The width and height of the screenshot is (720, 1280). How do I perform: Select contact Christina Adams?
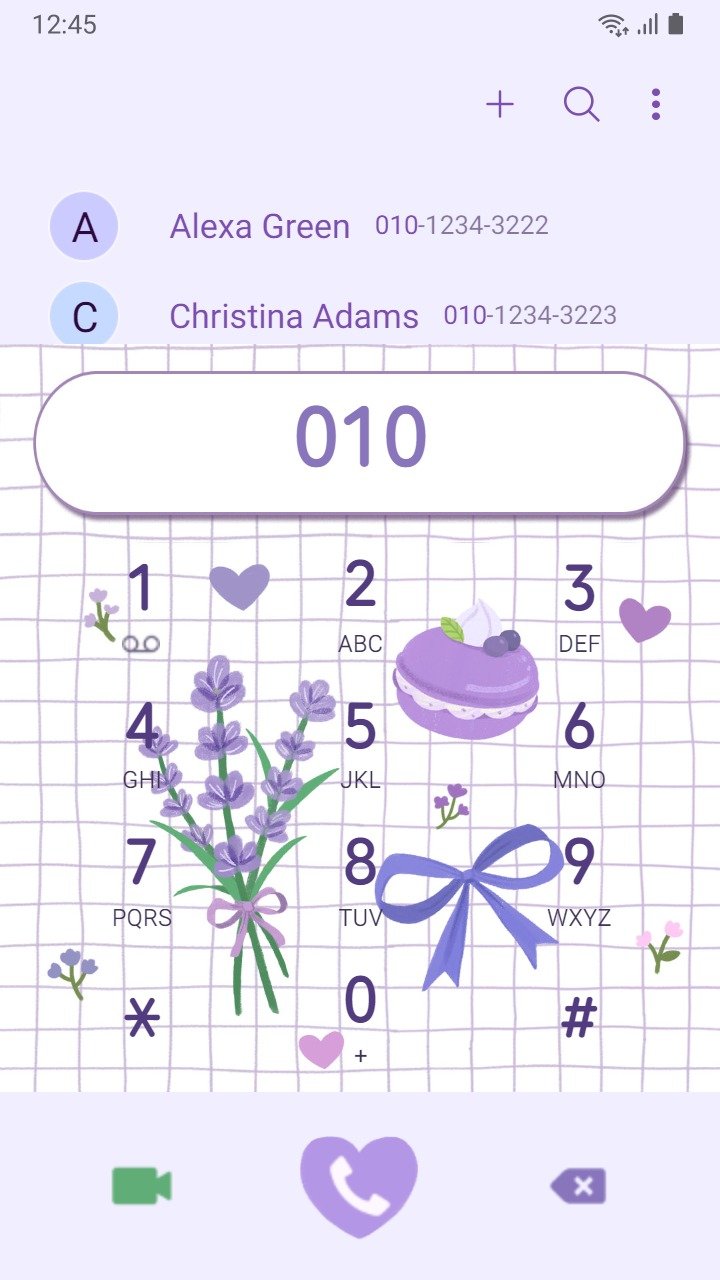coord(360,315)
